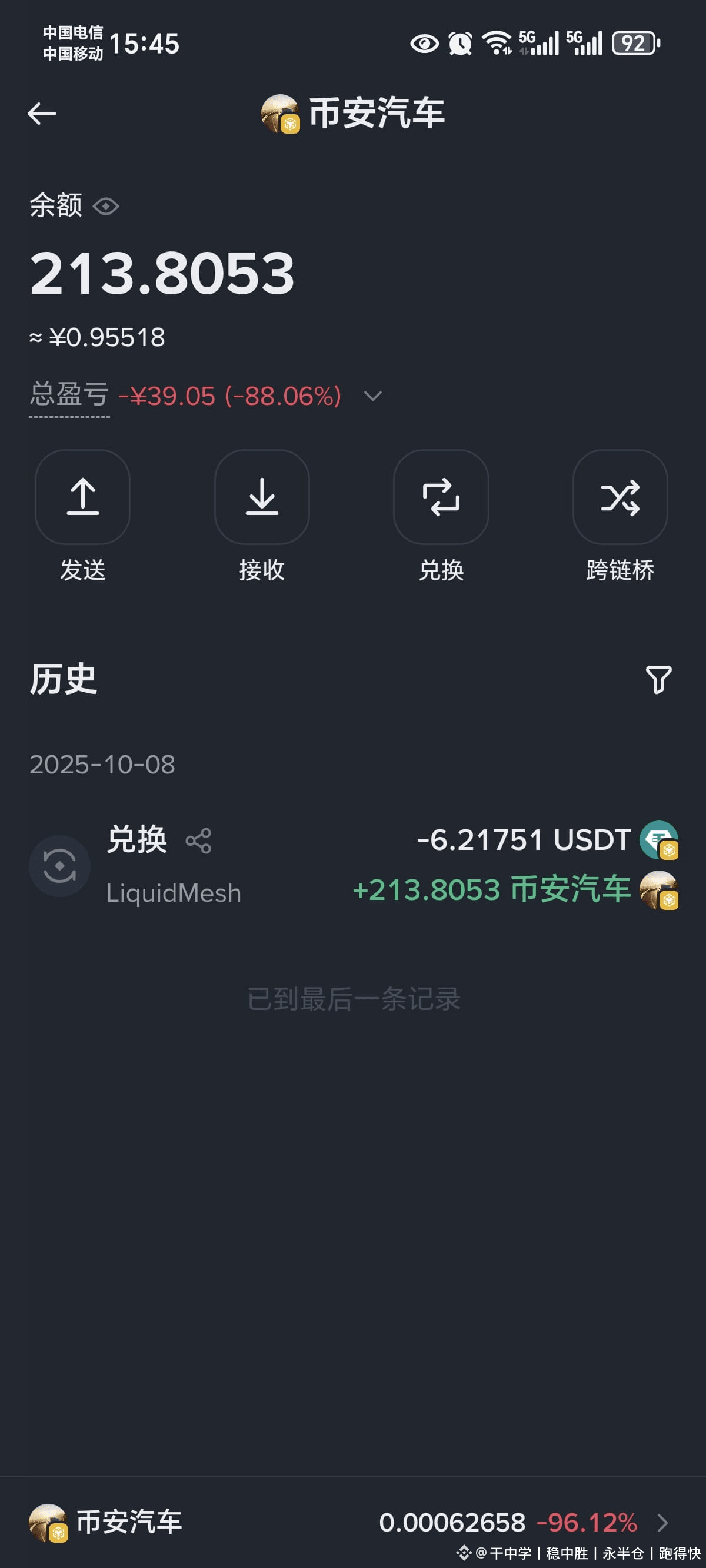
Task: Tap the date label 2025-10-08
Action: pyautogui.click(x=102, y=764)
